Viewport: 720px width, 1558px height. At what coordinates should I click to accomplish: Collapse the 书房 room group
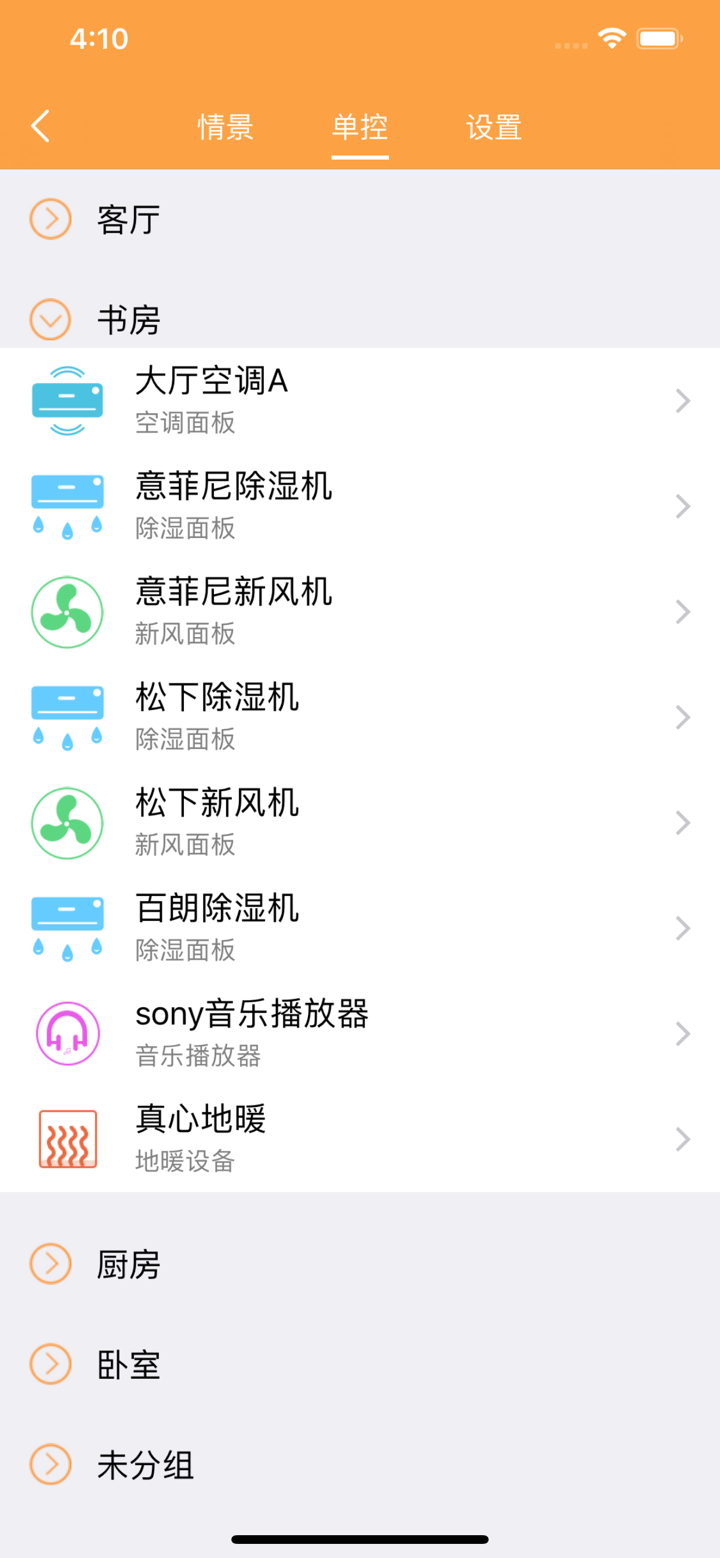(x=50, y=320)
